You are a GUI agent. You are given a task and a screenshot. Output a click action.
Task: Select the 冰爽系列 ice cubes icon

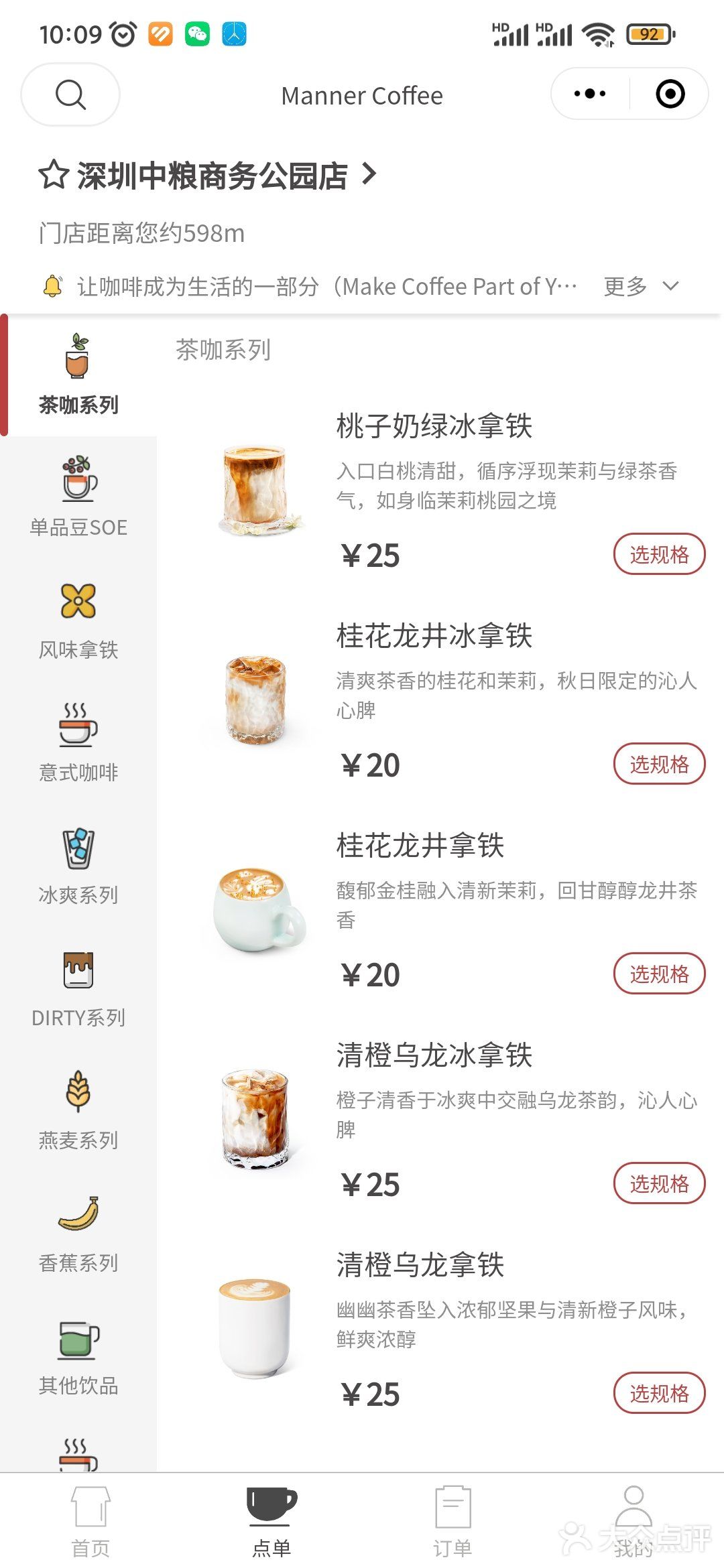pos(77,847)
